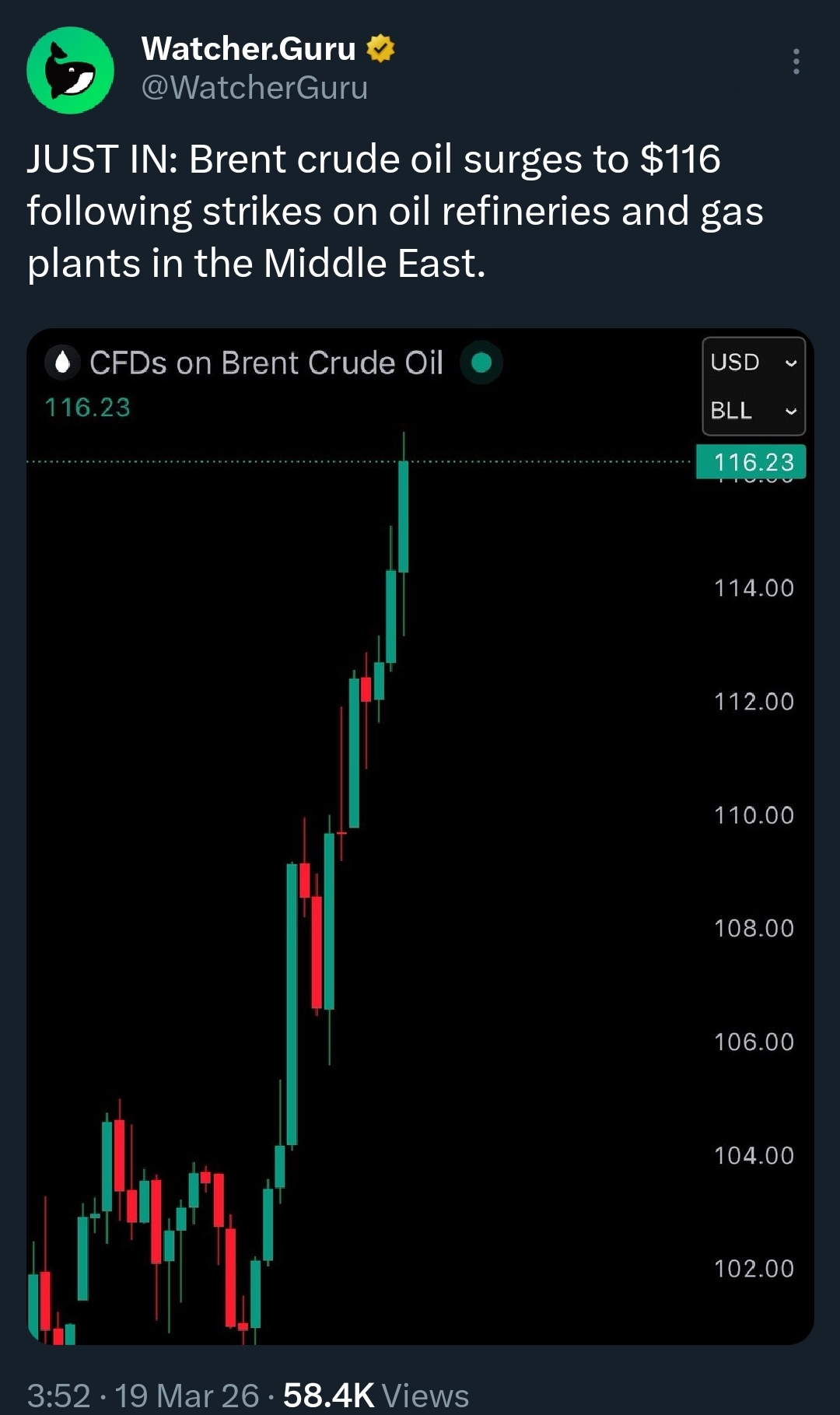Tap the Watcher.Guru account name
This screenshot has height=1415, width=840.
click(248, 49)
